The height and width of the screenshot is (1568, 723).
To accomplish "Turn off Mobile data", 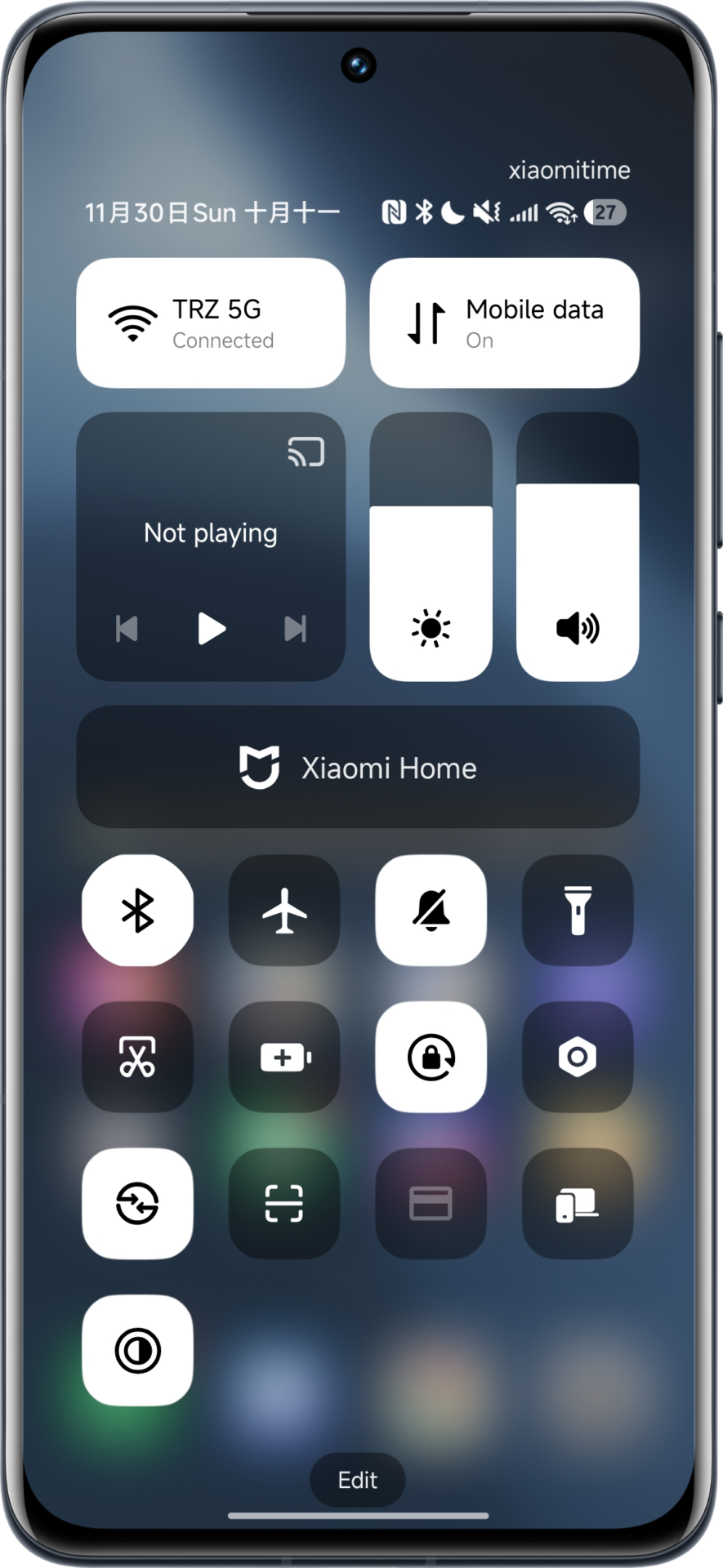I will pos(504,323).
